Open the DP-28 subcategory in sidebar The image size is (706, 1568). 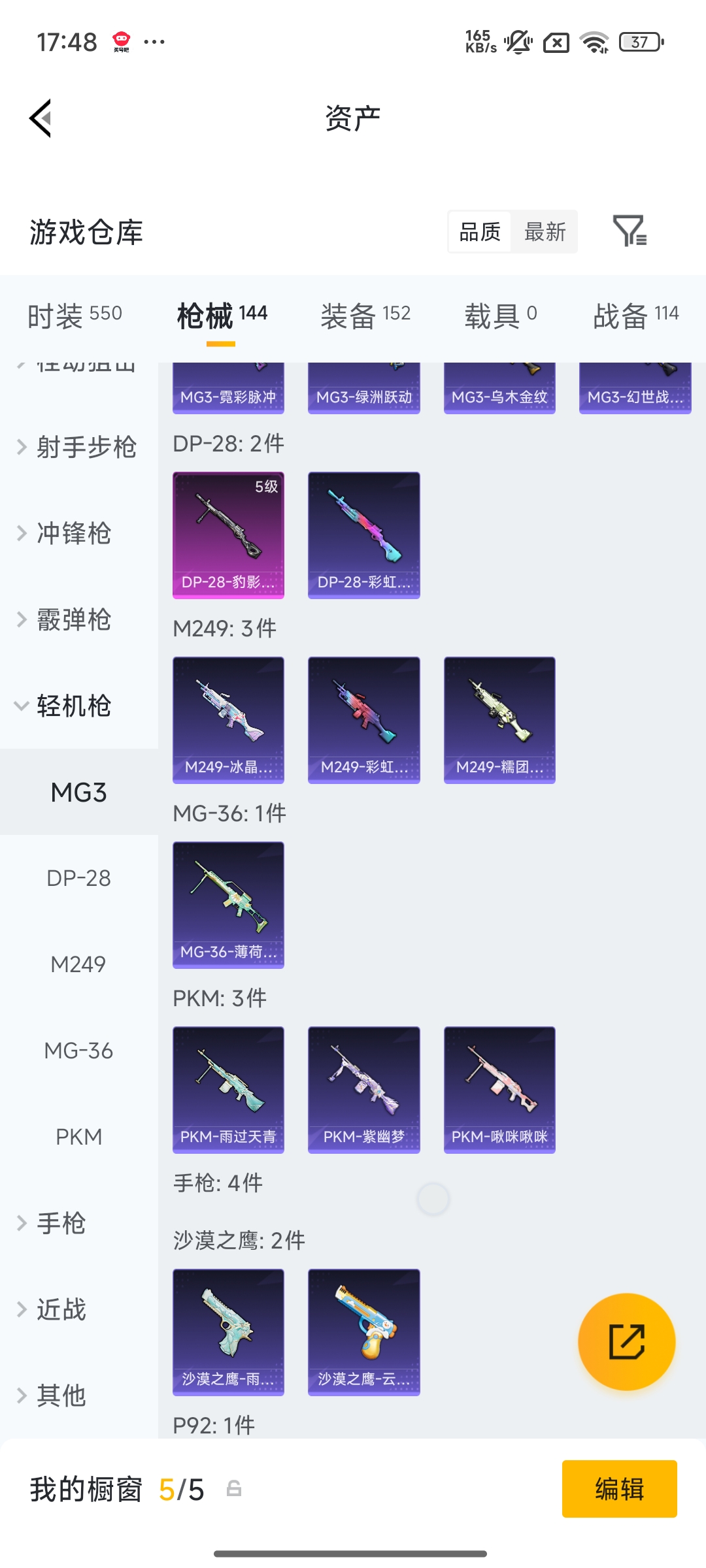79,878
